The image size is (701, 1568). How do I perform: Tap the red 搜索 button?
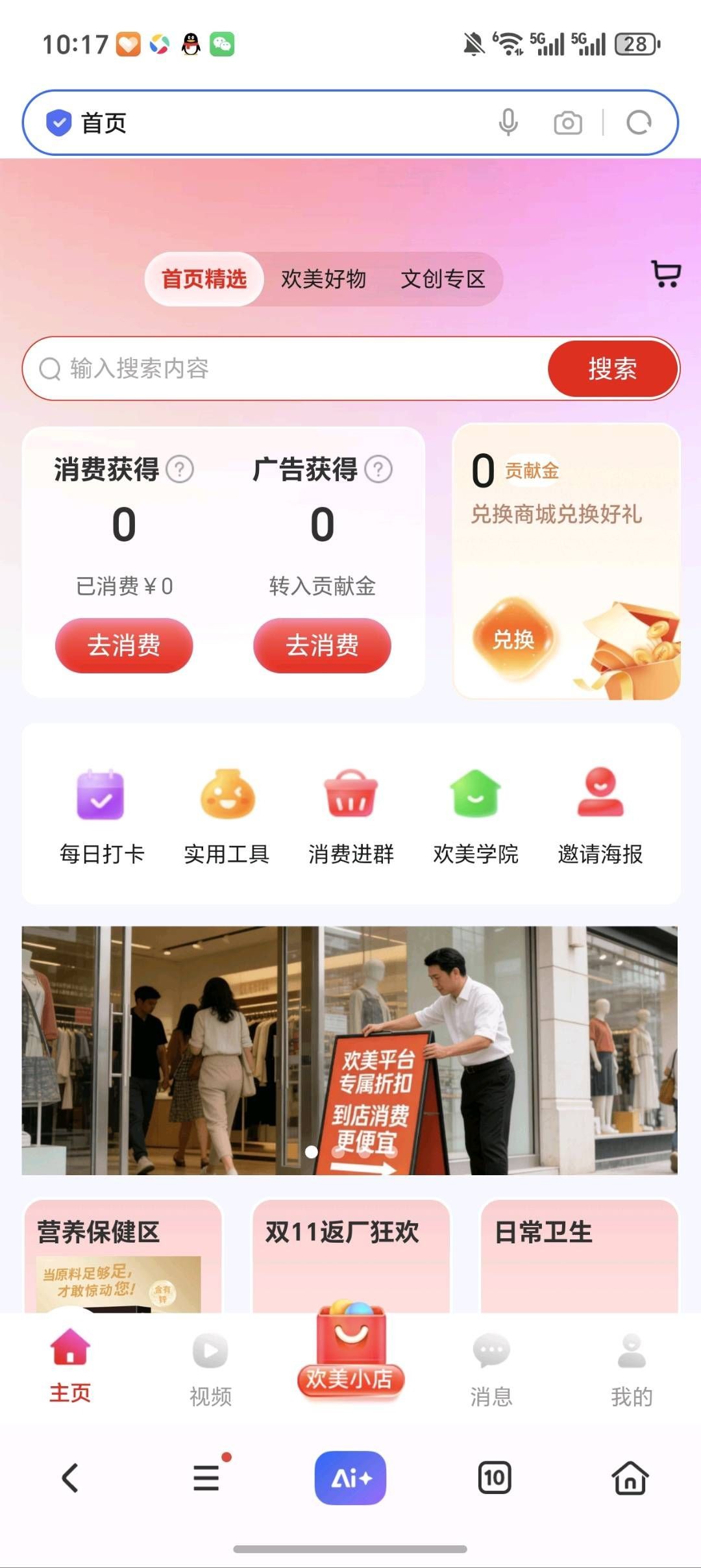[612, 368]
